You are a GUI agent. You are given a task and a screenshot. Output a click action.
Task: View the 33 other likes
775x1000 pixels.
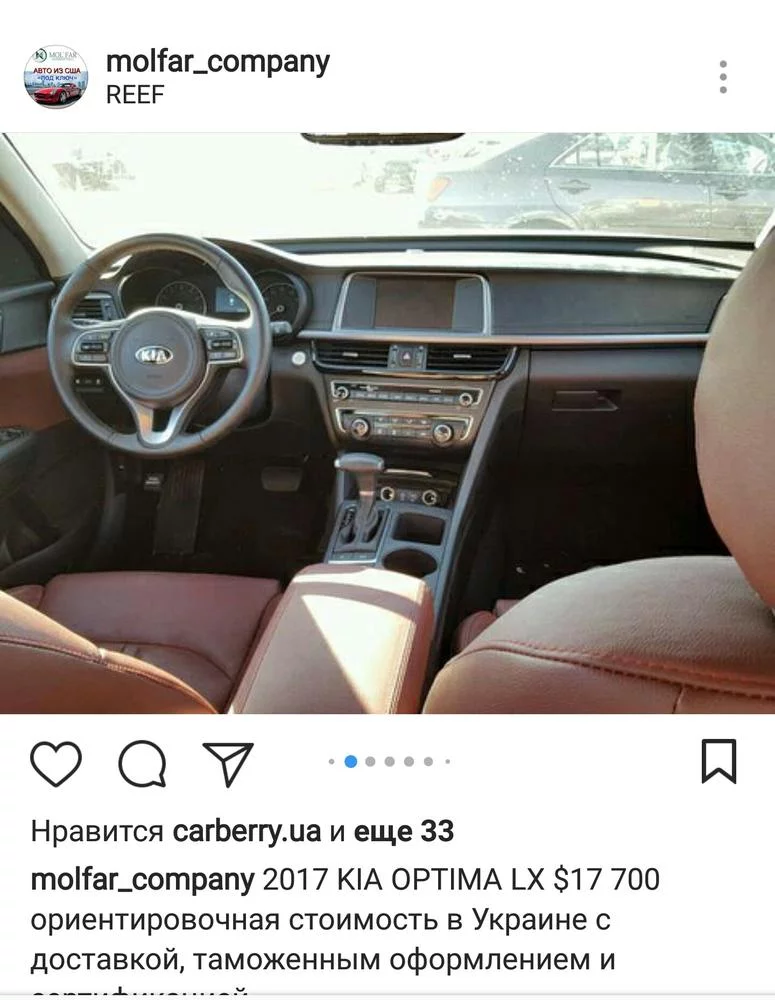pyautogui.click(x=404, y=831)
